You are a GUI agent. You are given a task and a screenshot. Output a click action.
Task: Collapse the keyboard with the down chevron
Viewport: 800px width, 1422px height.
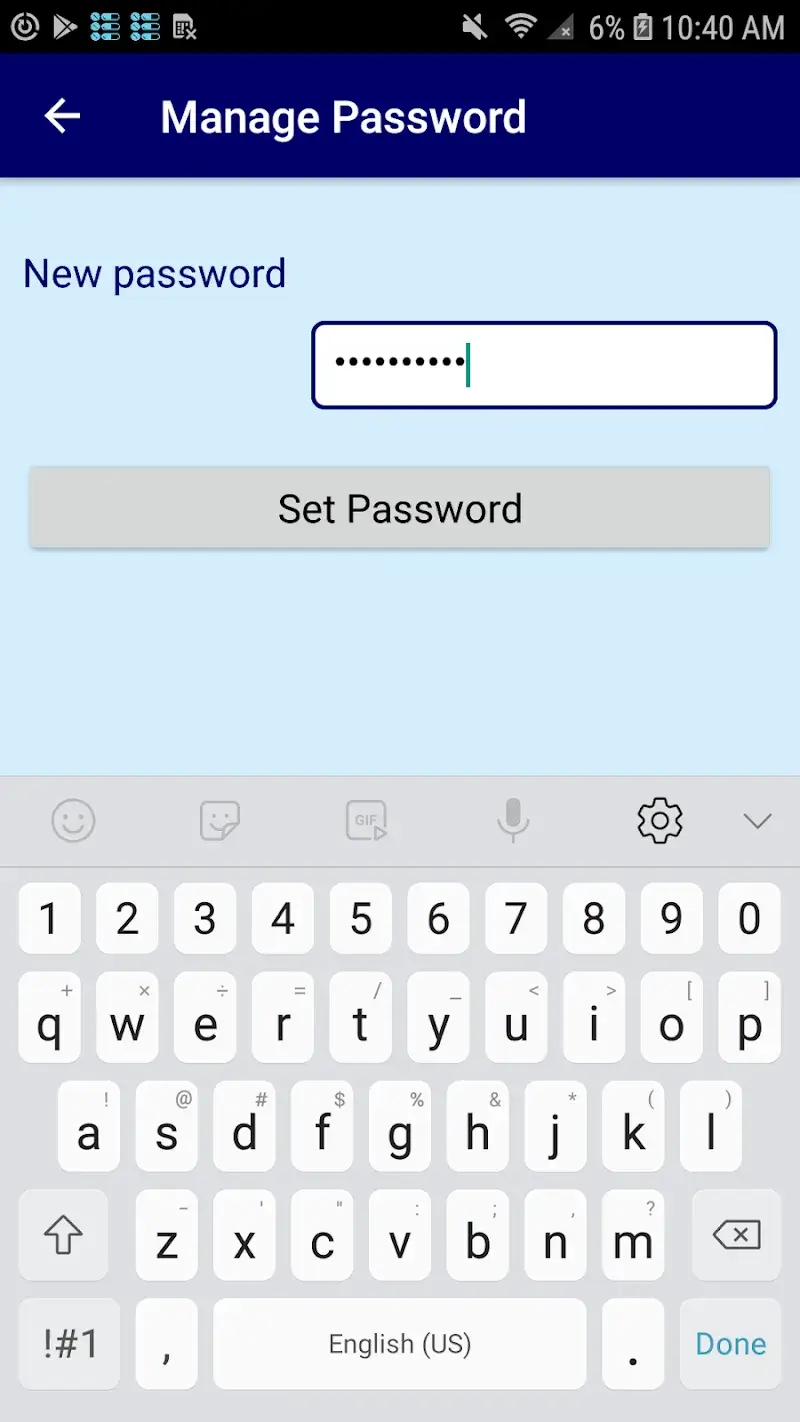[x=757, y=820]
